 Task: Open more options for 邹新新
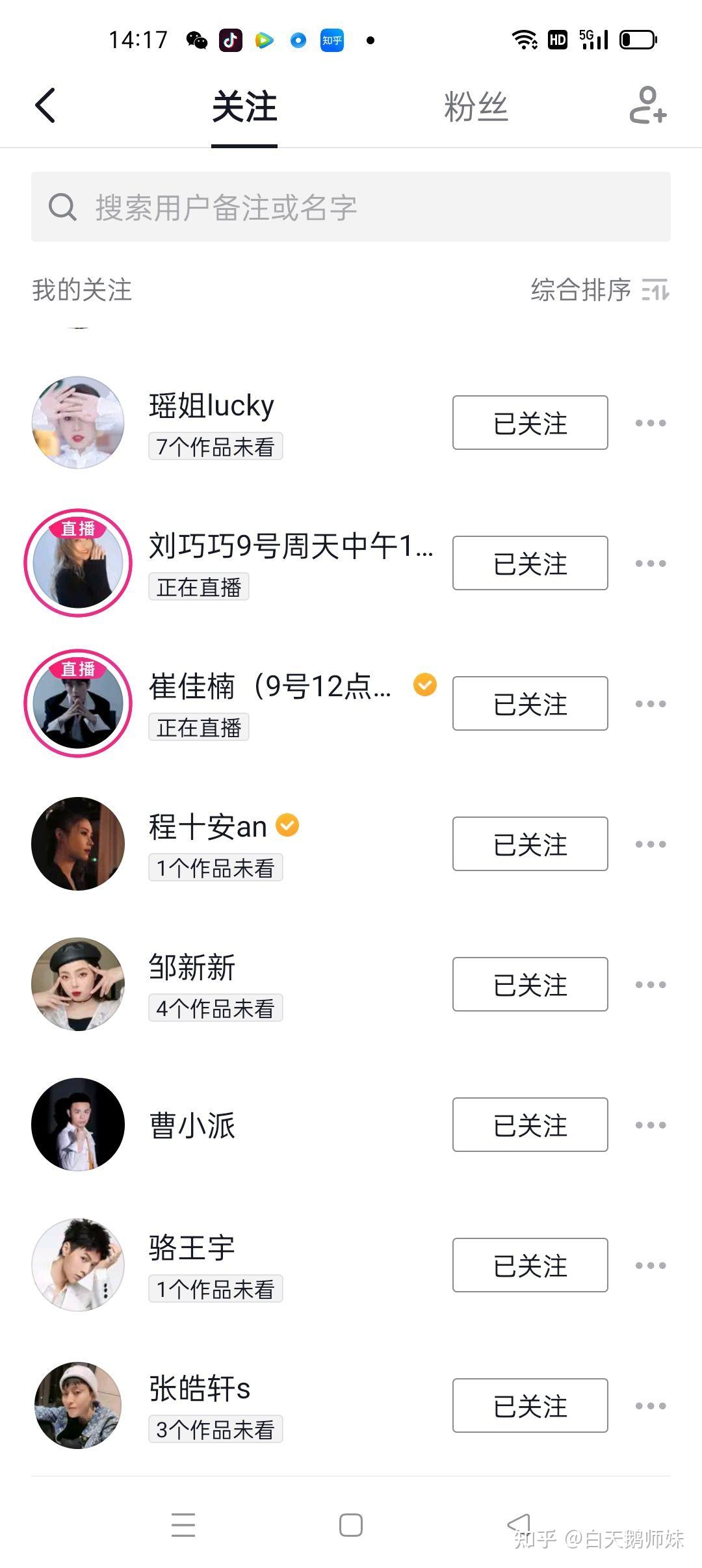651,984
